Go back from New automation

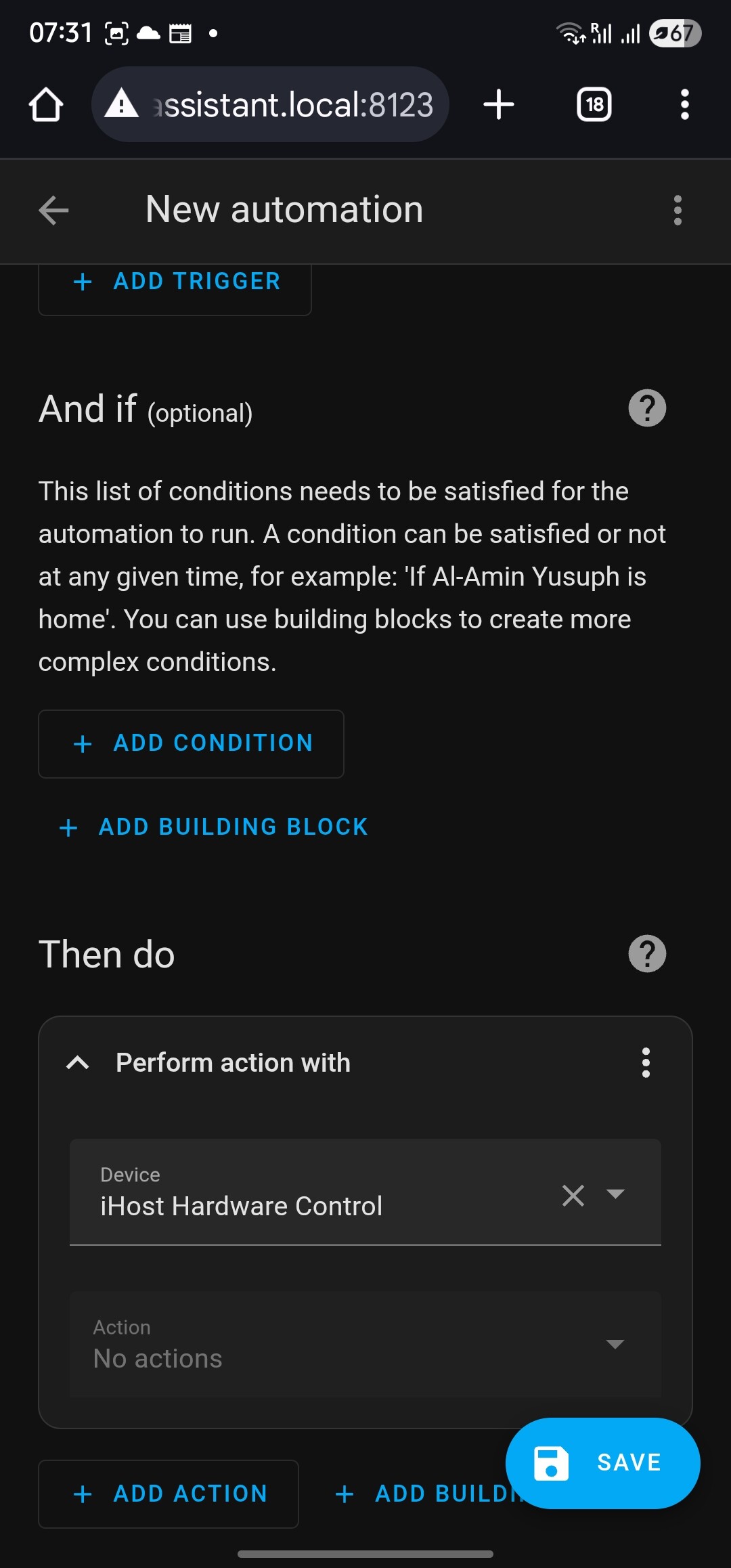pyautogui.click(x=54, y=210)
